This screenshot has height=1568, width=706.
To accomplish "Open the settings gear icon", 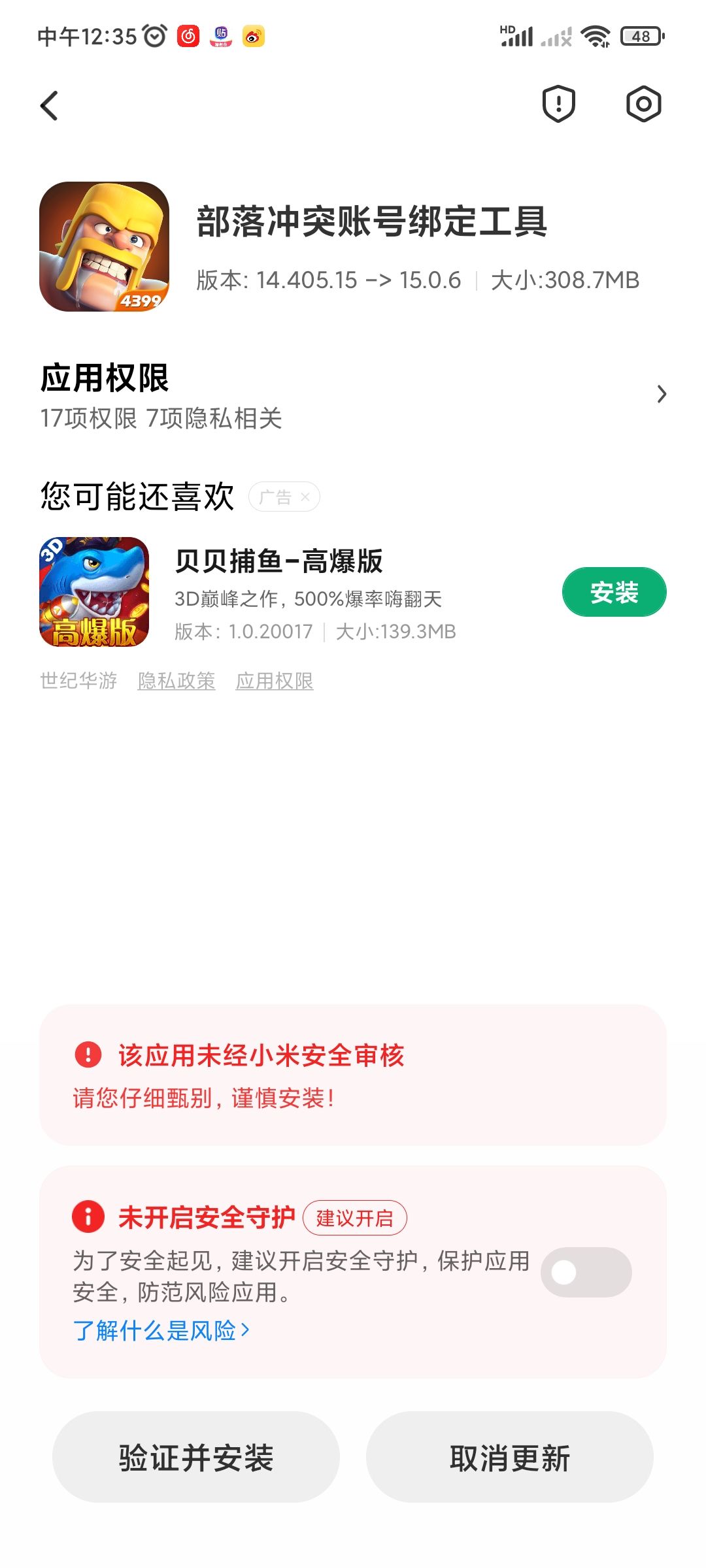I will coord(643,105).
